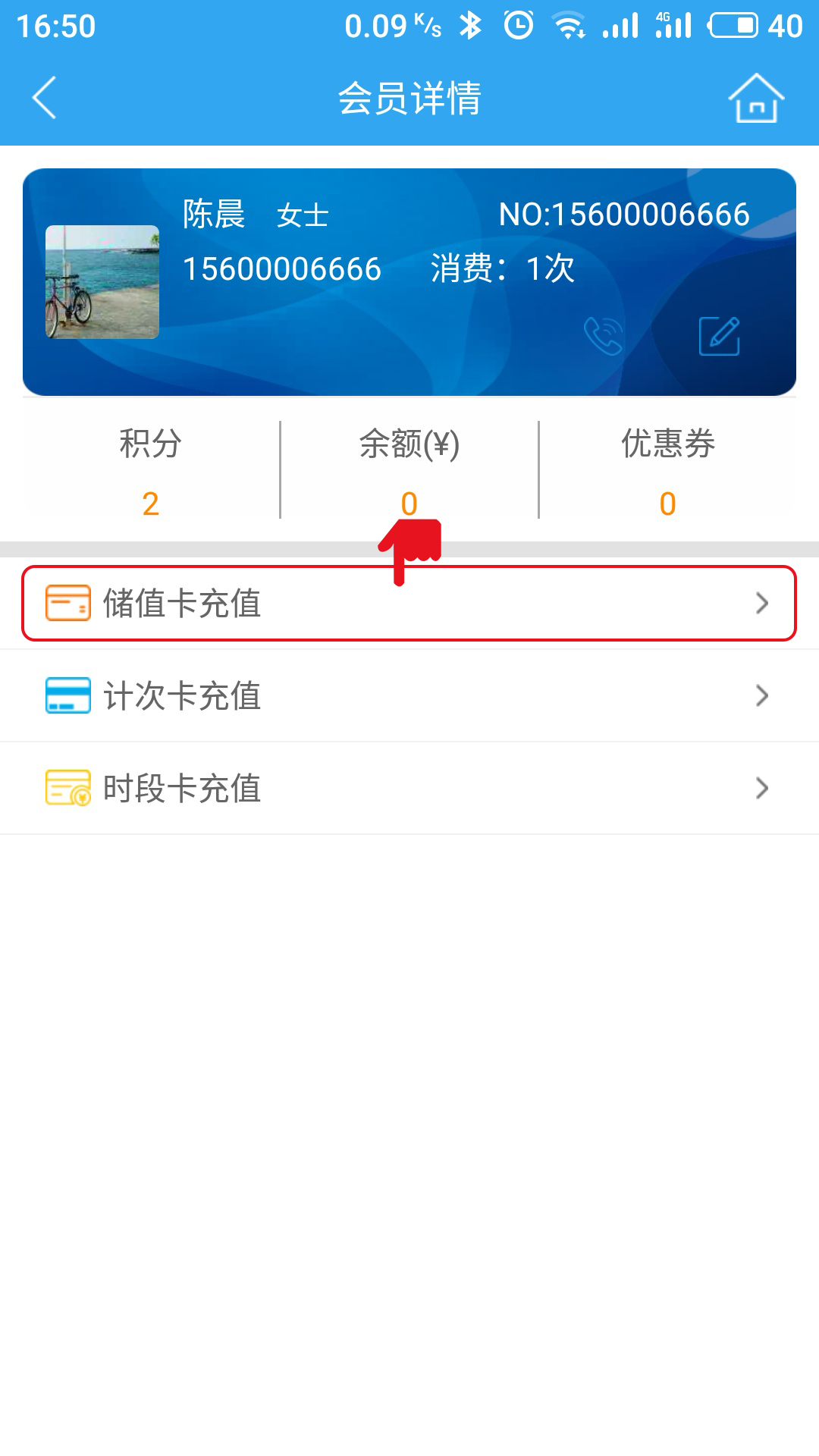This screenshot has width=819, height=1456.
Task: Open the home icon in header
Action: pyautogui.click(x=755, y=98)
